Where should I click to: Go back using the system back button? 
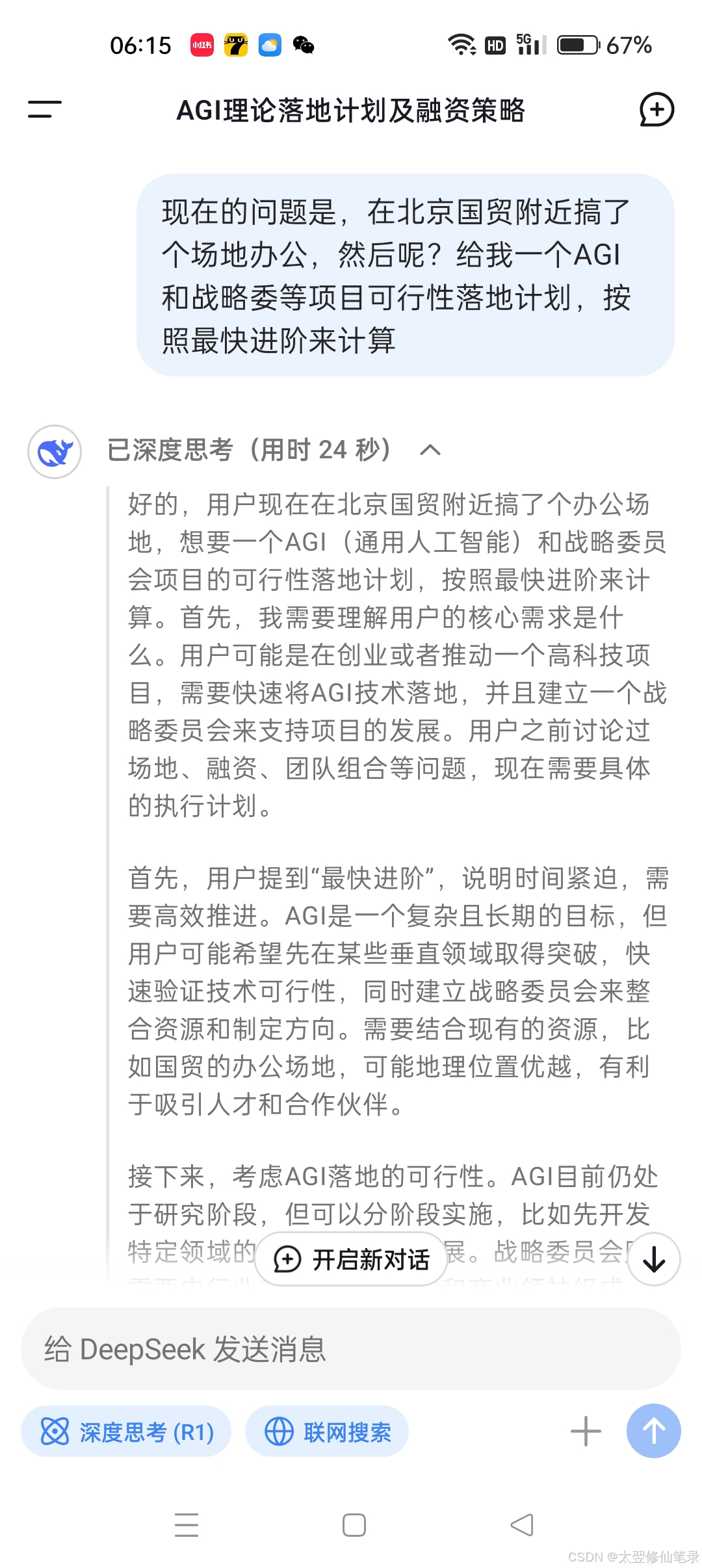click(x=522, y=1525)
